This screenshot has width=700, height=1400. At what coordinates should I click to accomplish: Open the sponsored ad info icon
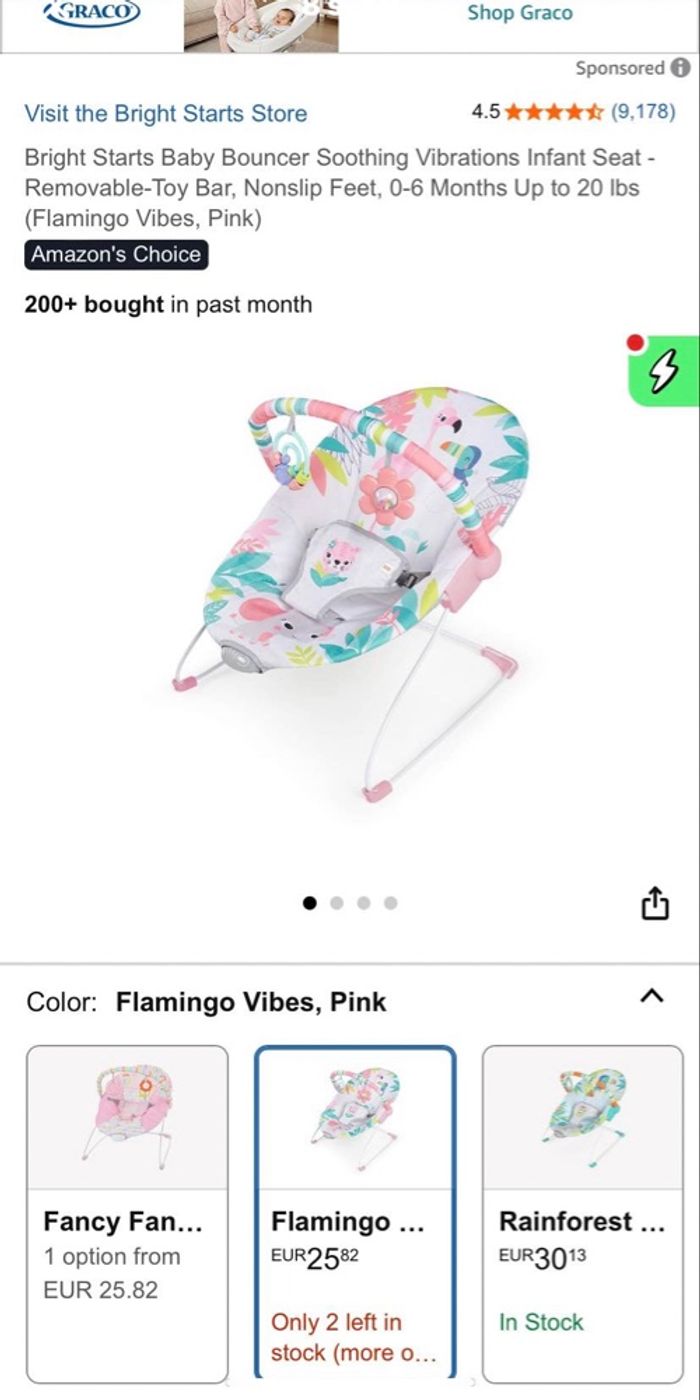point(680,68)
